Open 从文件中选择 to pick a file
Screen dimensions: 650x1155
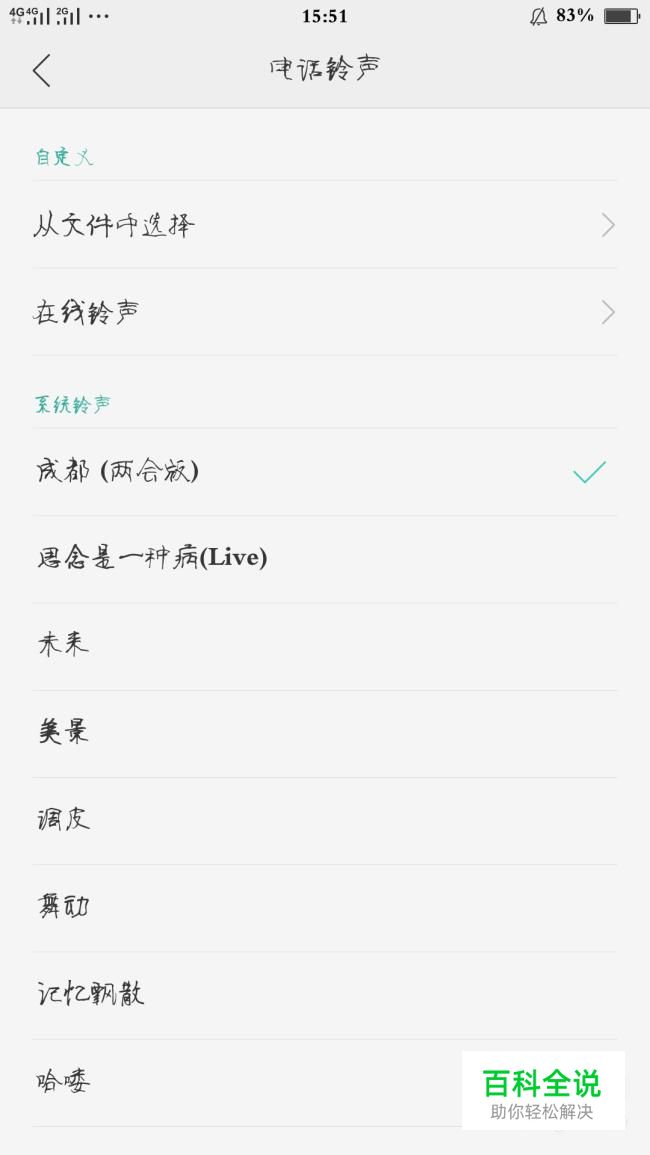pyautogui.click(x=325, y=225)
